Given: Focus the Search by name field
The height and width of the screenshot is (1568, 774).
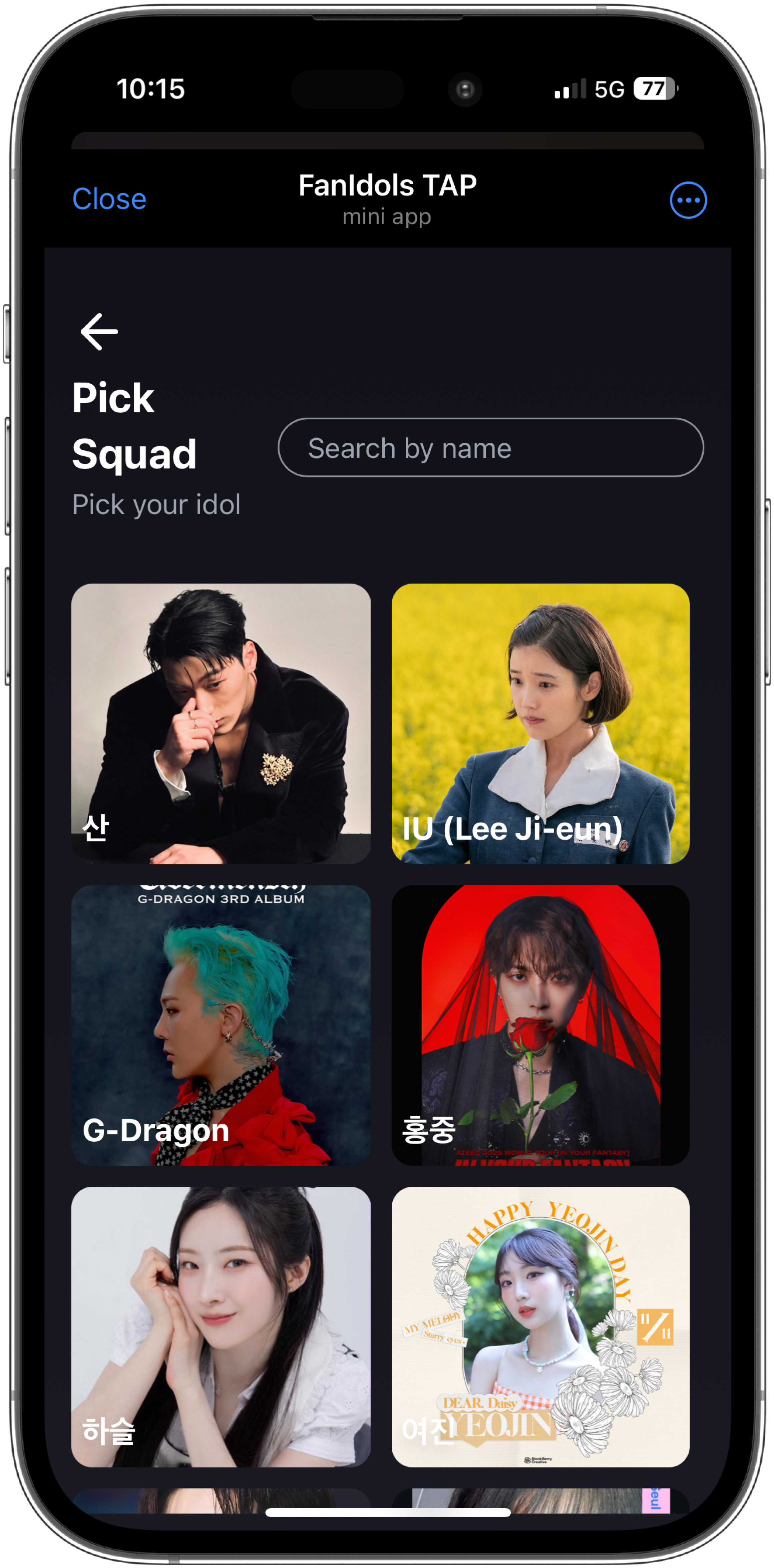Looking at the screenshot, I should click(x=490, y=447).
